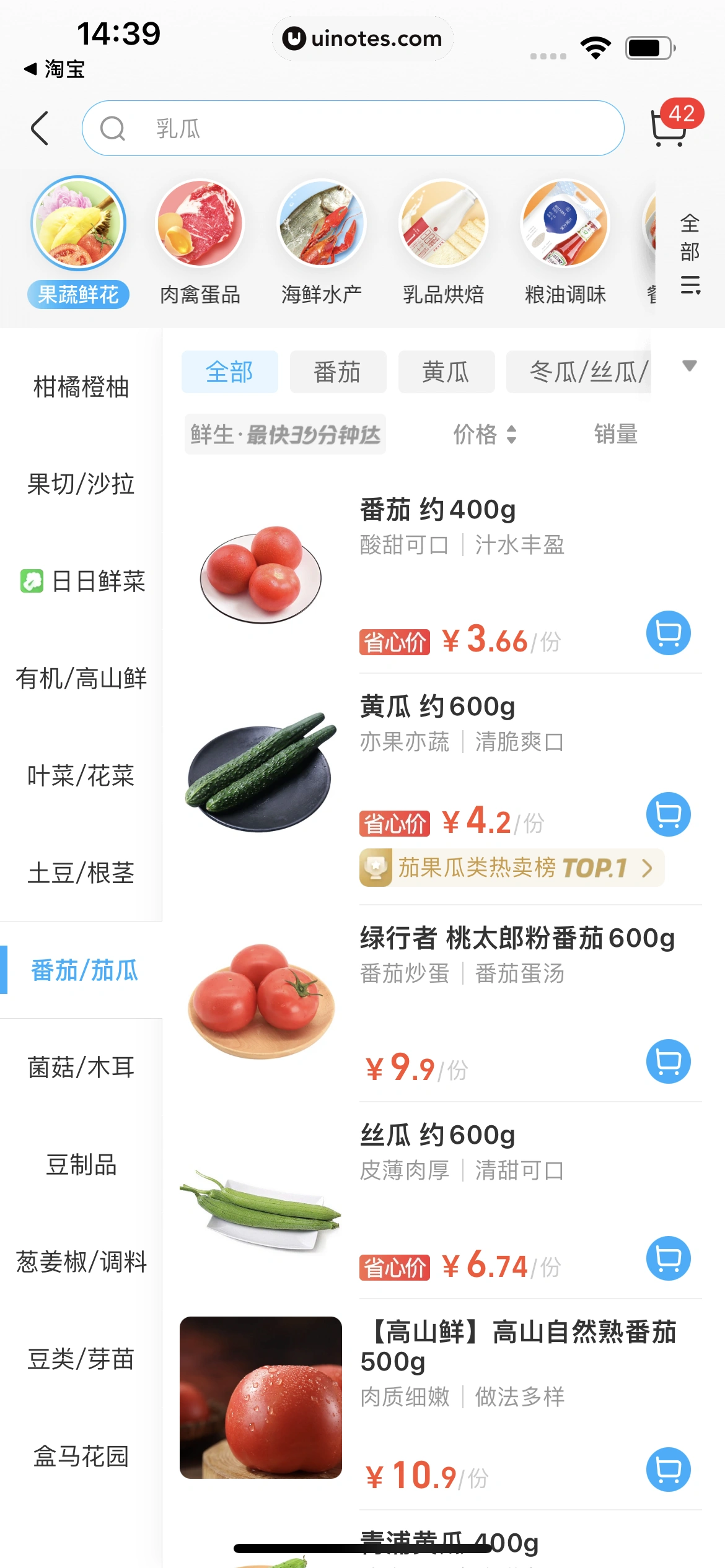
Task: Add 番茄 约400g to cart
Action: (668, 633)
